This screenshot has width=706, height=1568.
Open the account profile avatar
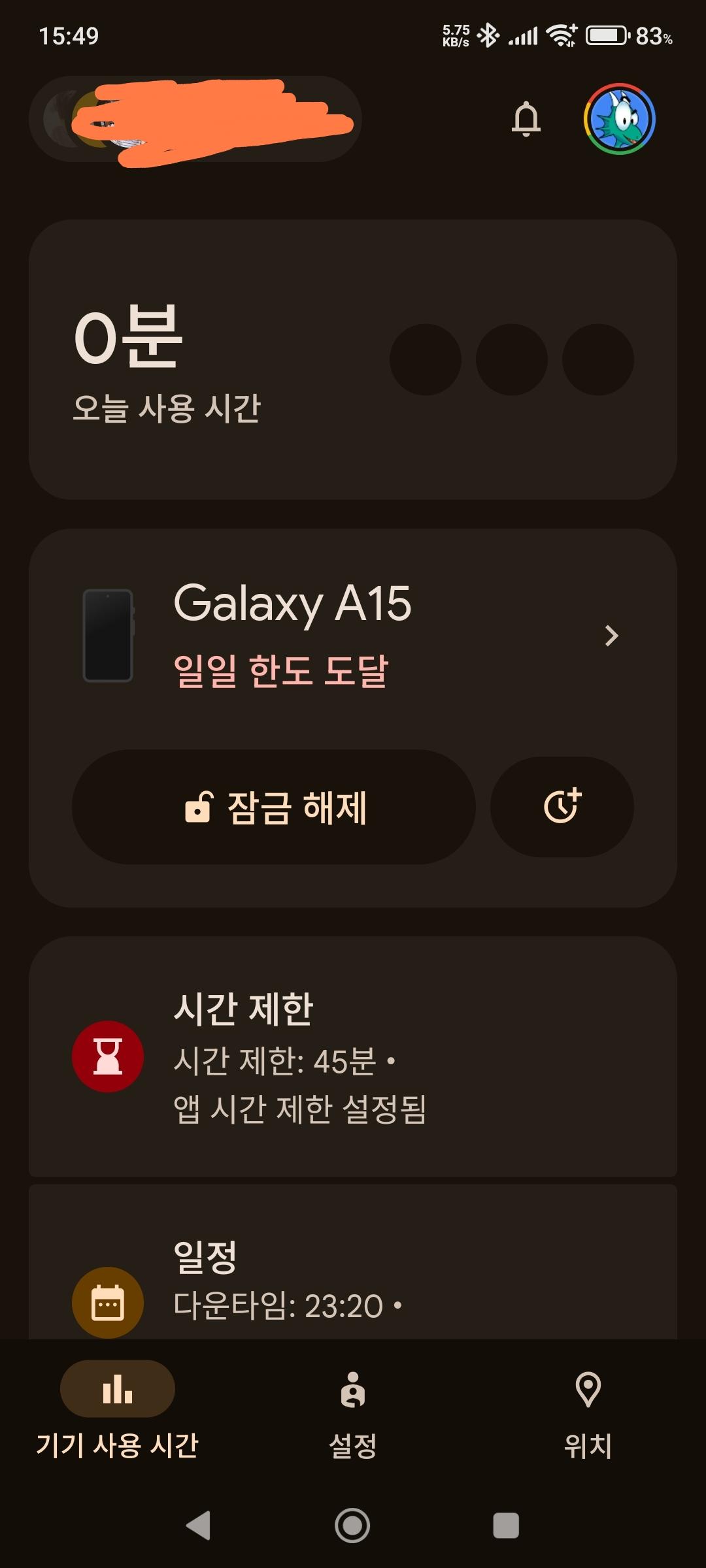tap(619, 119)
